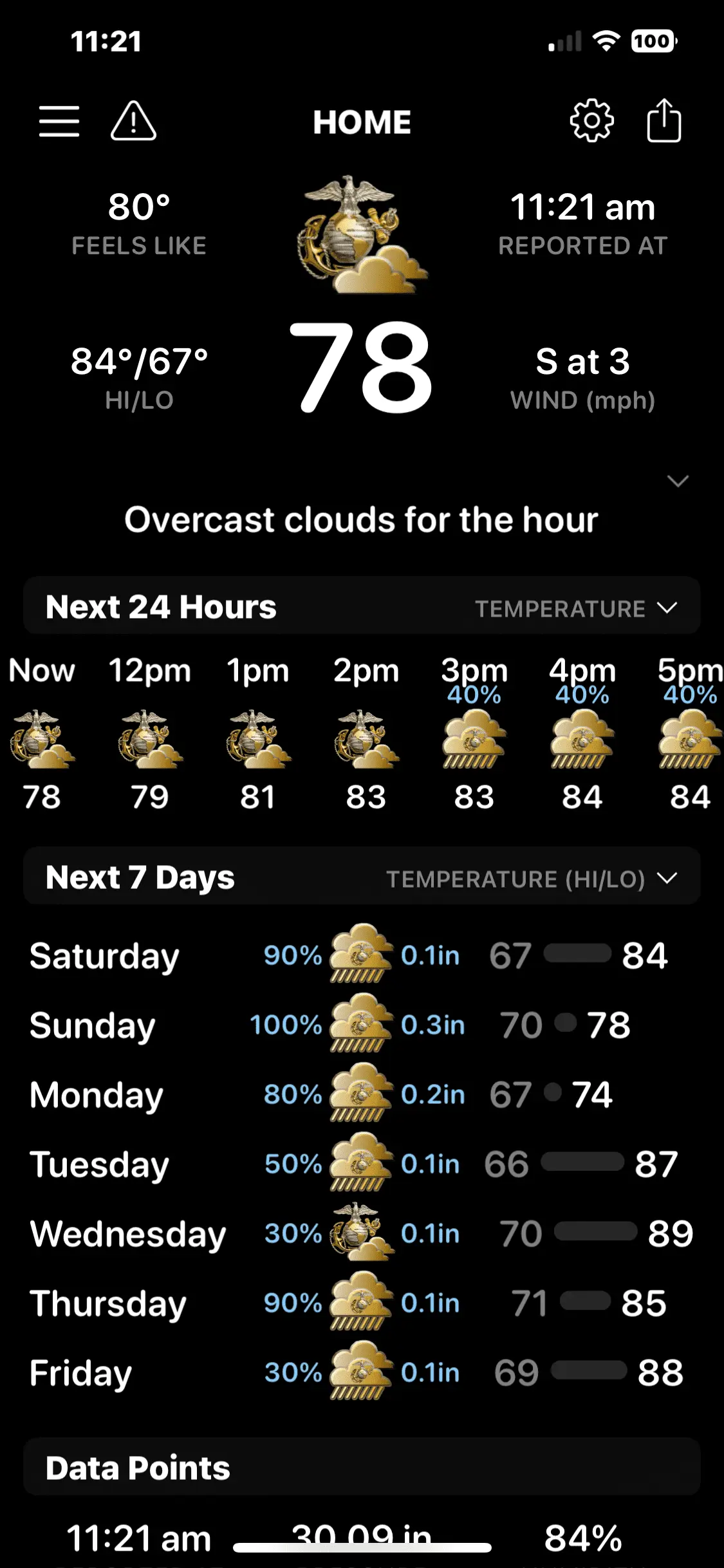
Task: Open Friday's forecast details
Action: tap(362, 1373)
